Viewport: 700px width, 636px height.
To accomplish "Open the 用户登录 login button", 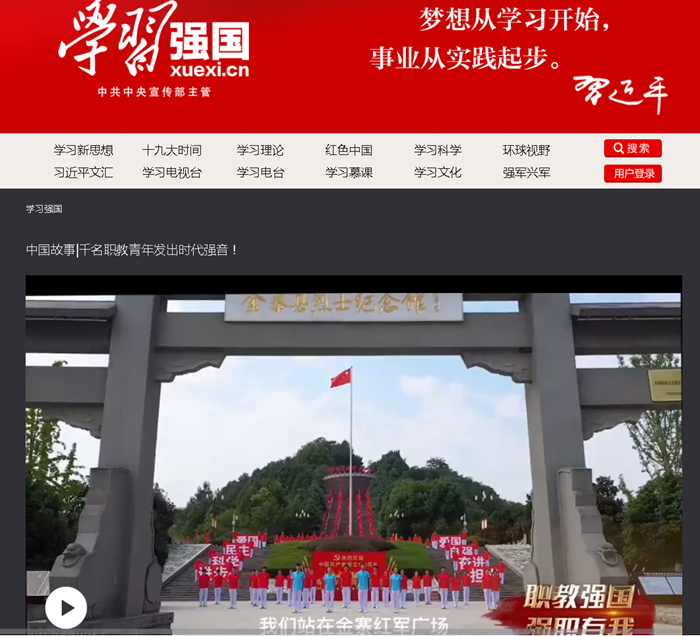I will tap(632, 173).
